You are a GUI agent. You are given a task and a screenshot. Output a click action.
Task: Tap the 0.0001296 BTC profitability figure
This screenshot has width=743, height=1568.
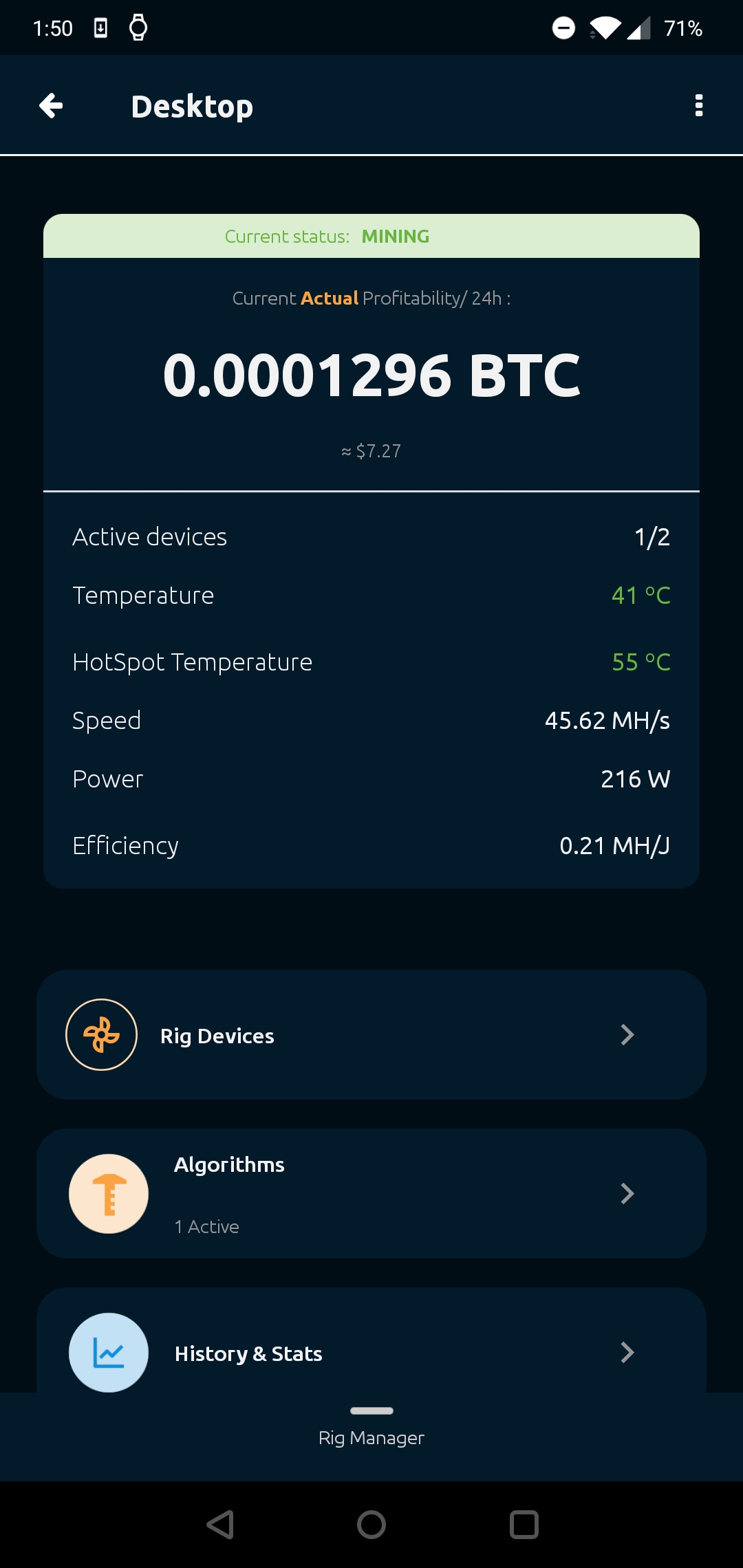(x=371, y=375)
